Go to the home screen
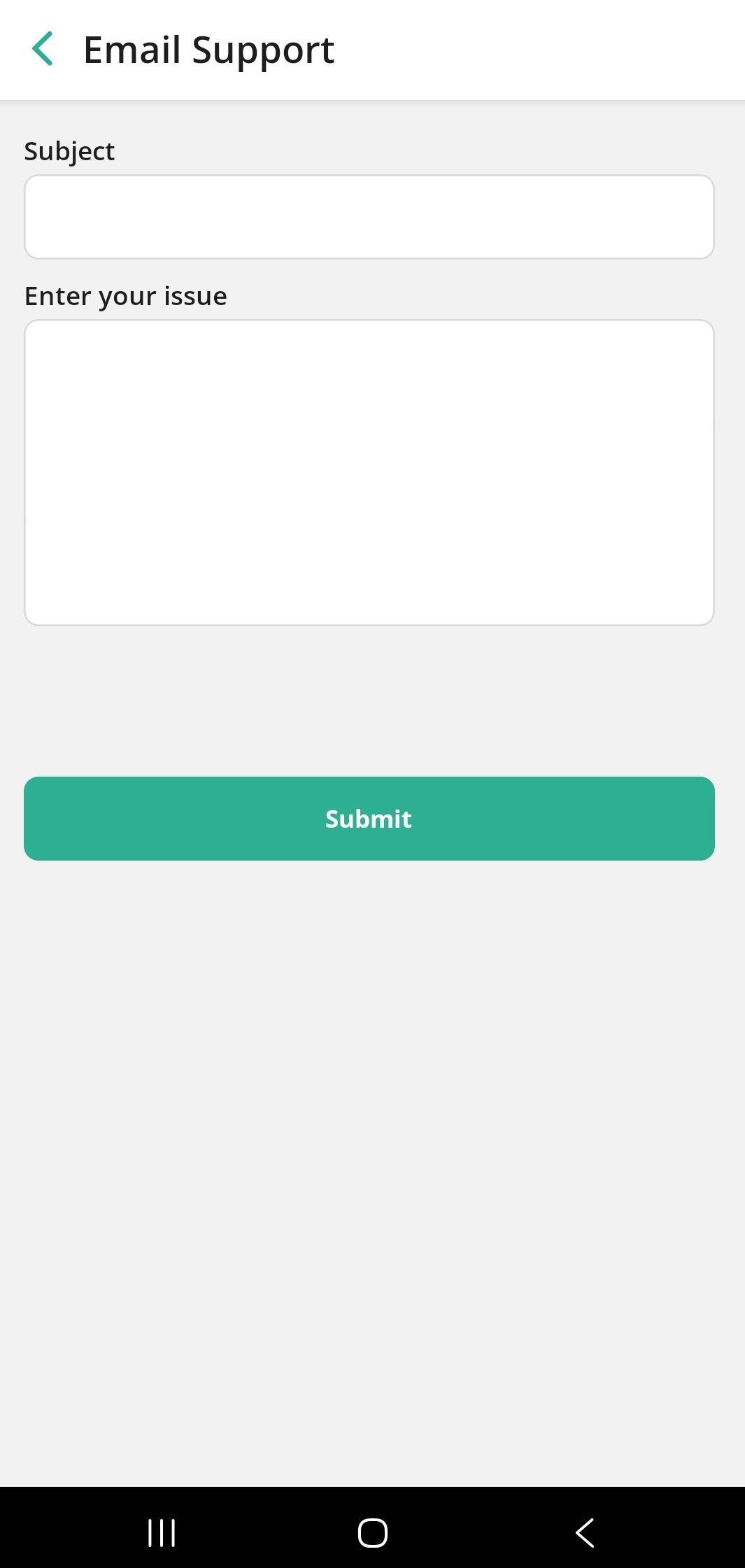Image resolution: width=745 pixels, height=1568 pixels. pos(373,1532)
